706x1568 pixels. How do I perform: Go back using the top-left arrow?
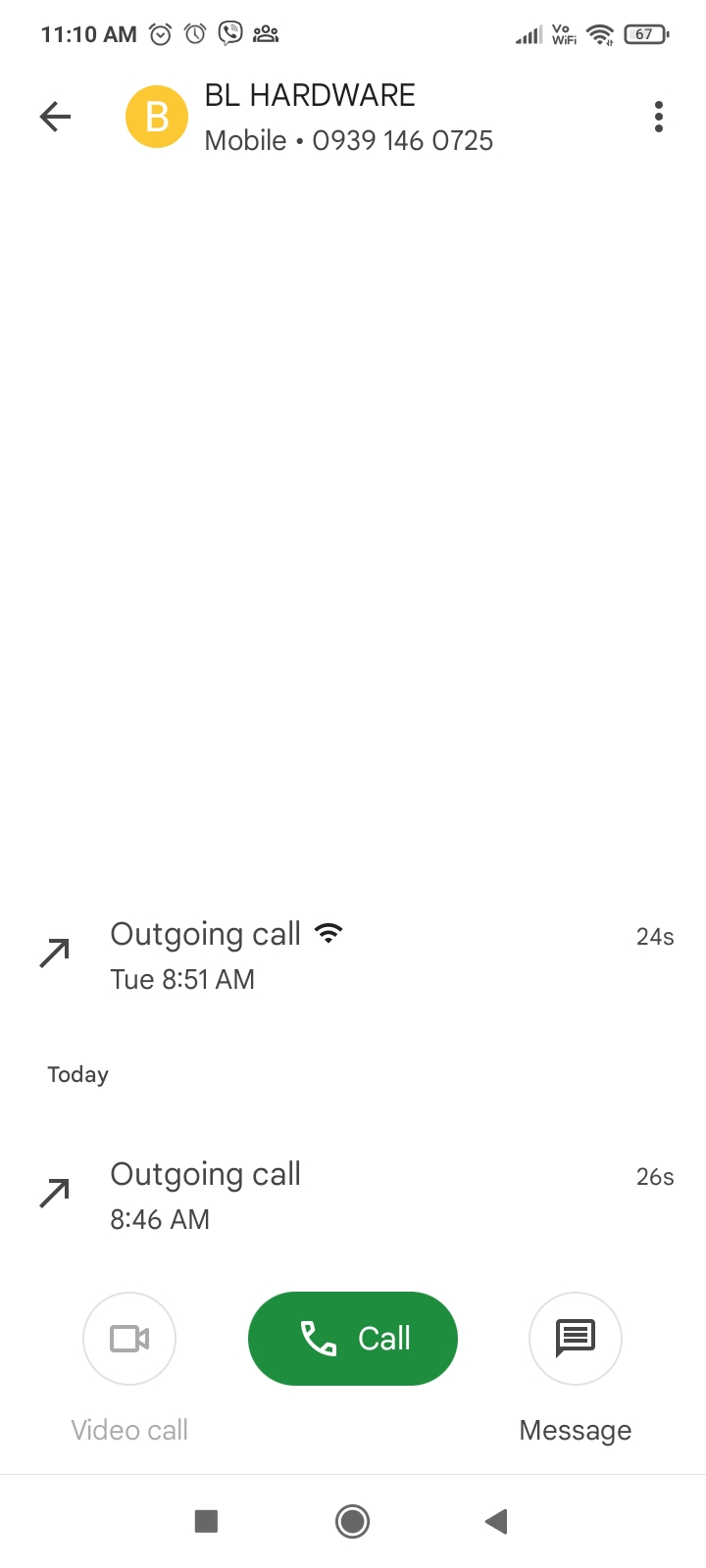pyautogui.click(x=56, y=117)
